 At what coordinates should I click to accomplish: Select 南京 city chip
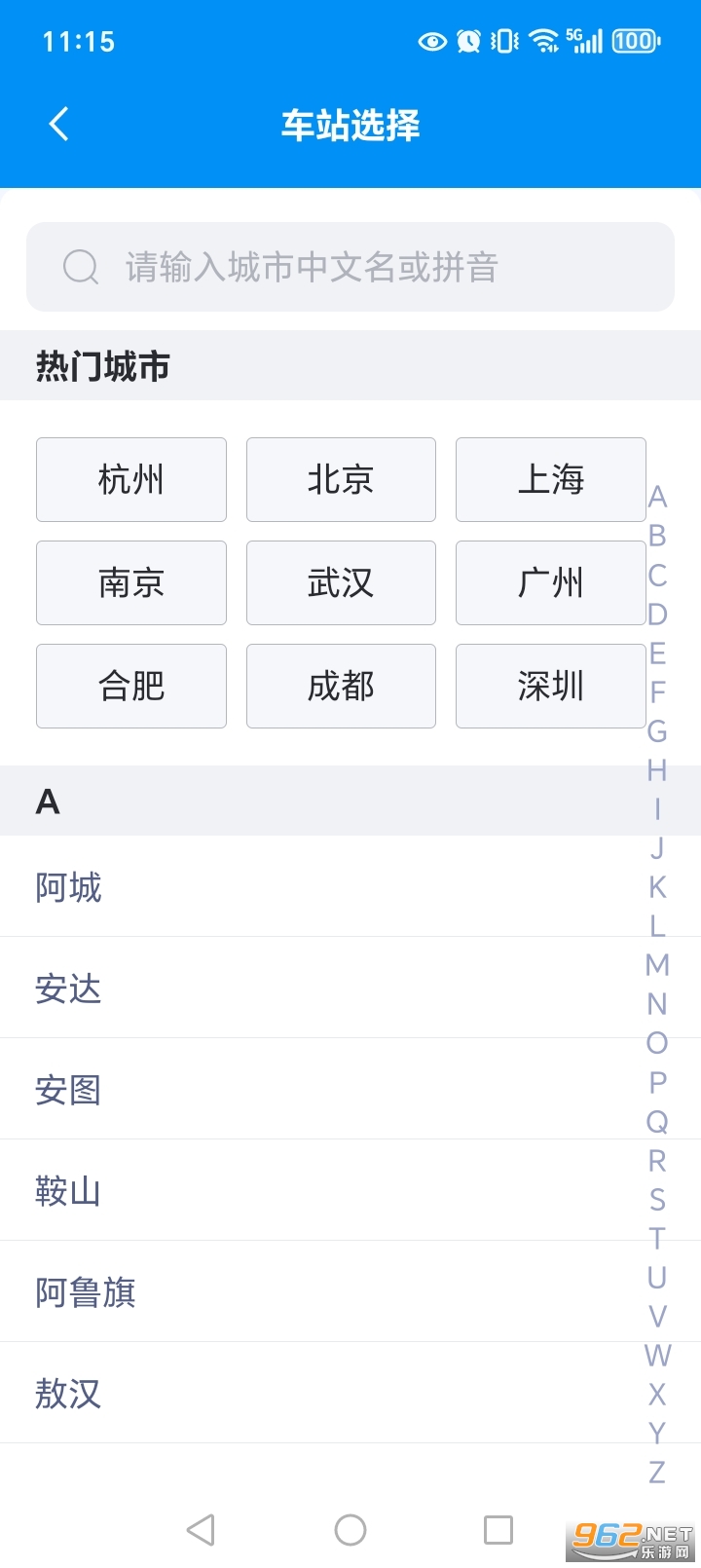click(x=131, y=582)
